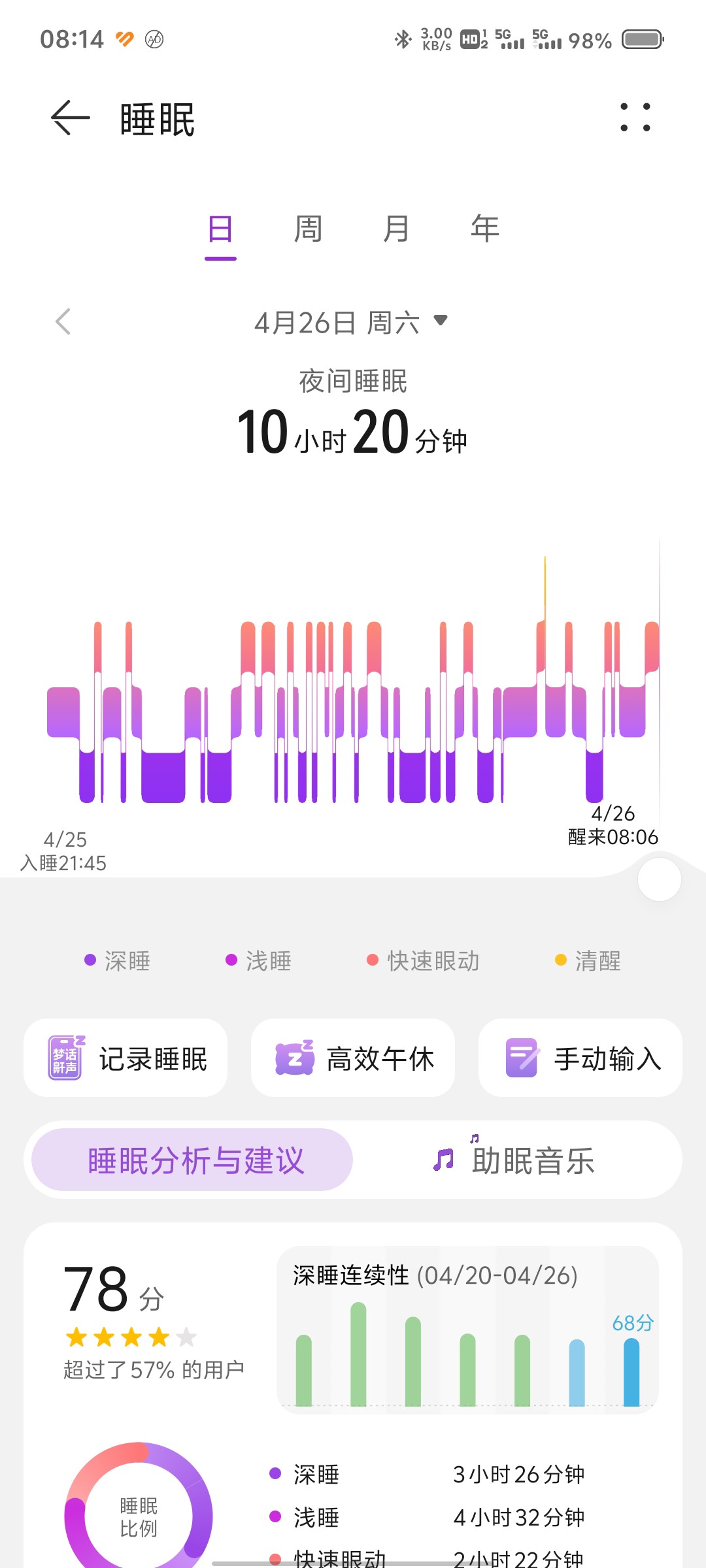Open the 4月26日 周六 date picker
Image resolution: width=706 pixels, height=1568 pixels.
pyautogui.click(x=351, y=322)
